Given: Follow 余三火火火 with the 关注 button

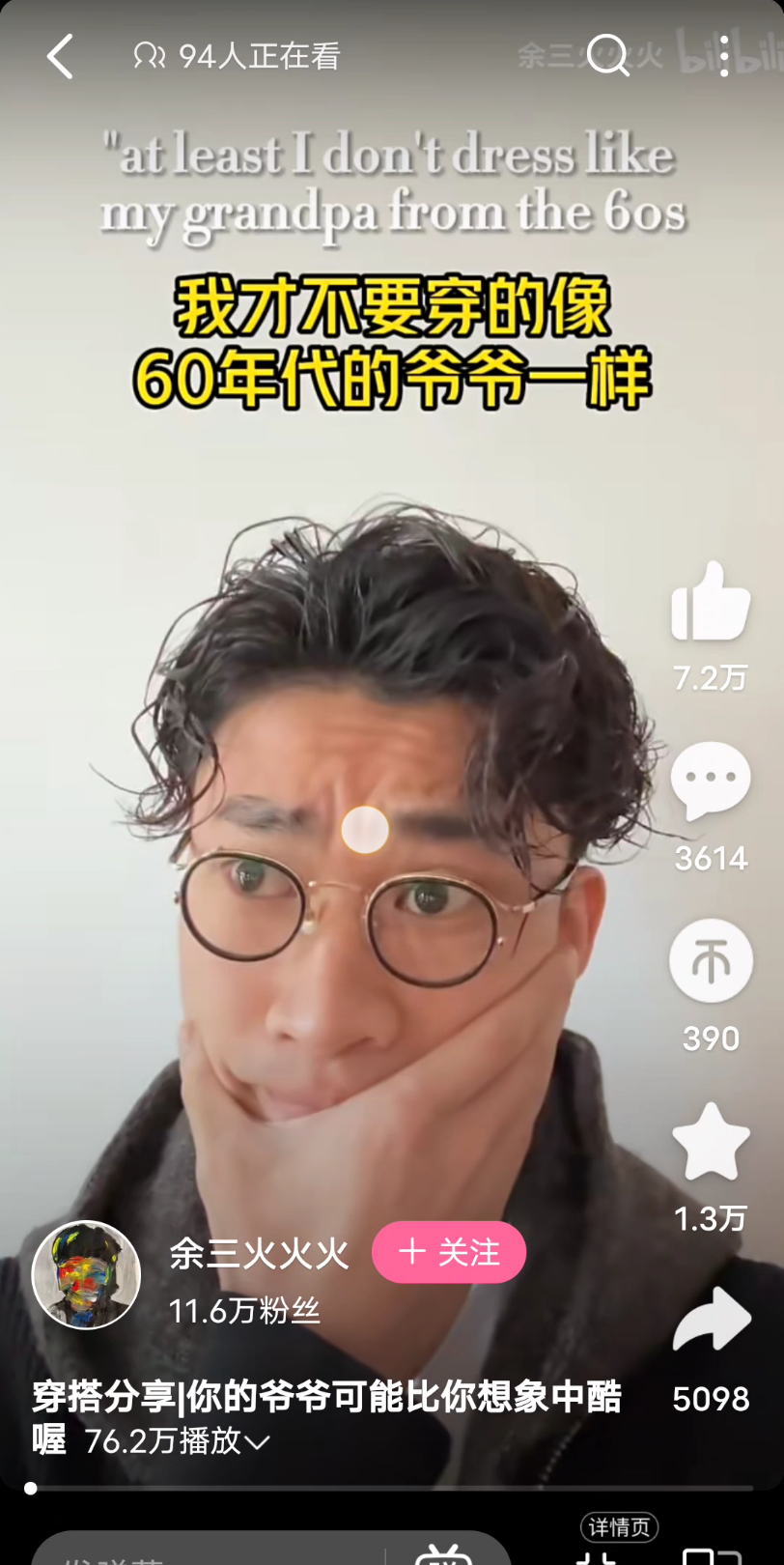Looking at the screenshot, I should pos(449,1252).
